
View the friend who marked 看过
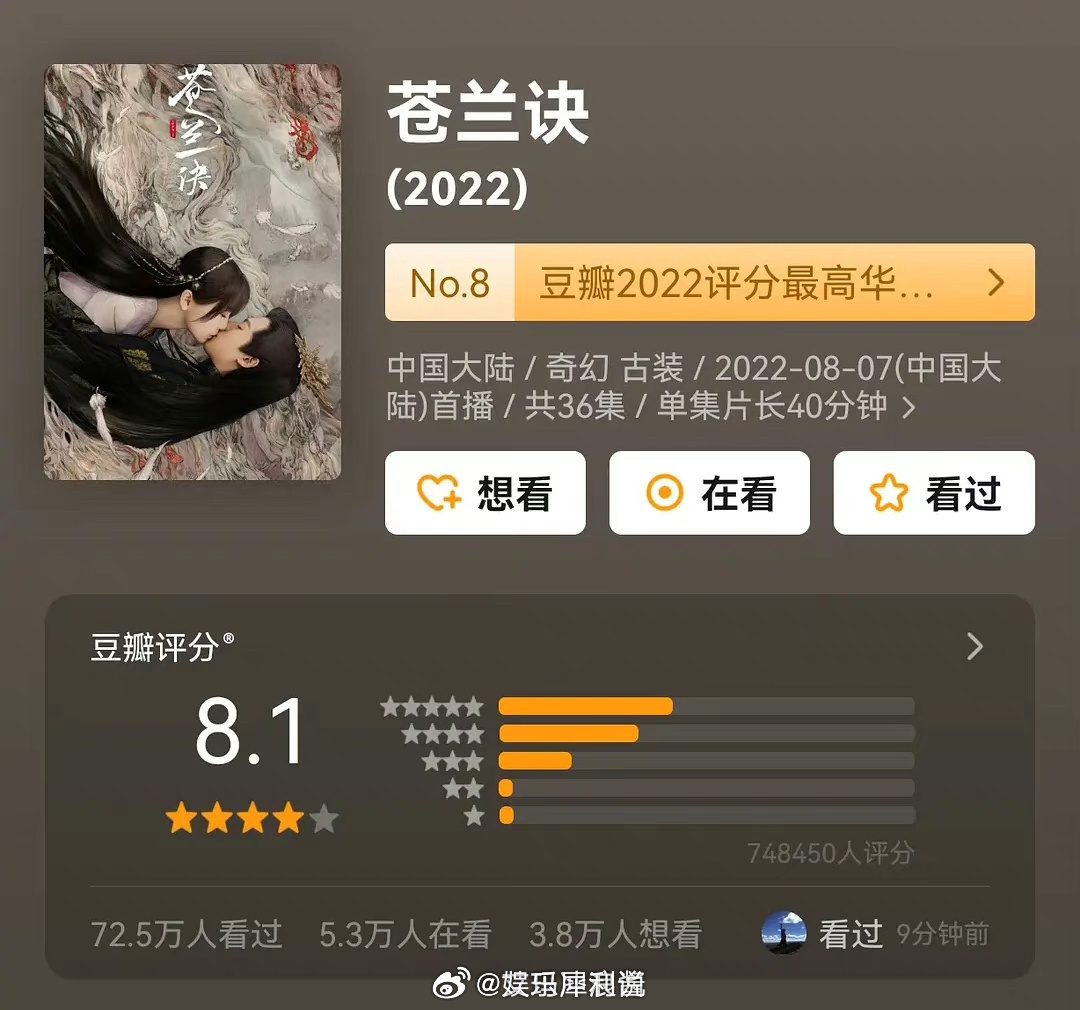pos(784,934)
